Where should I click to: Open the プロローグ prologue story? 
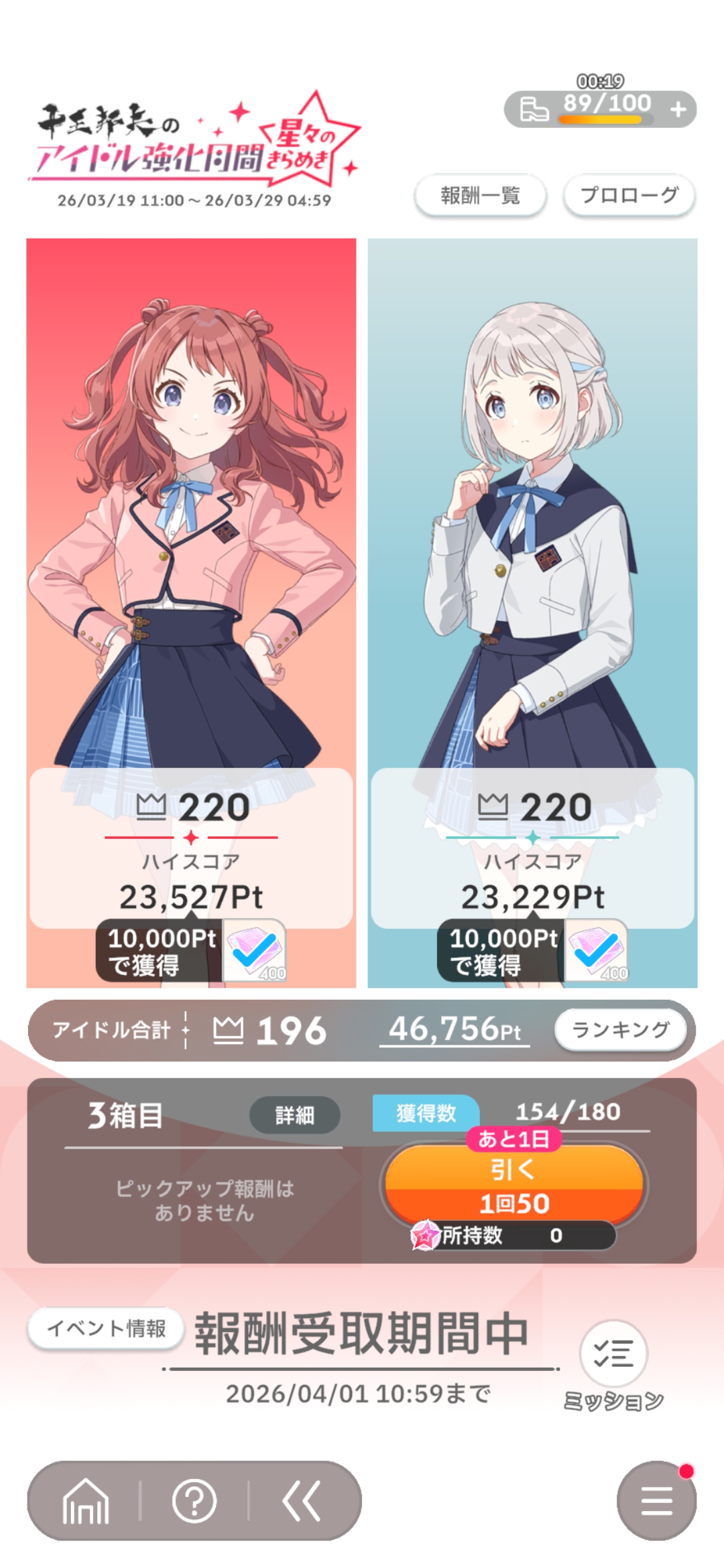629,196
